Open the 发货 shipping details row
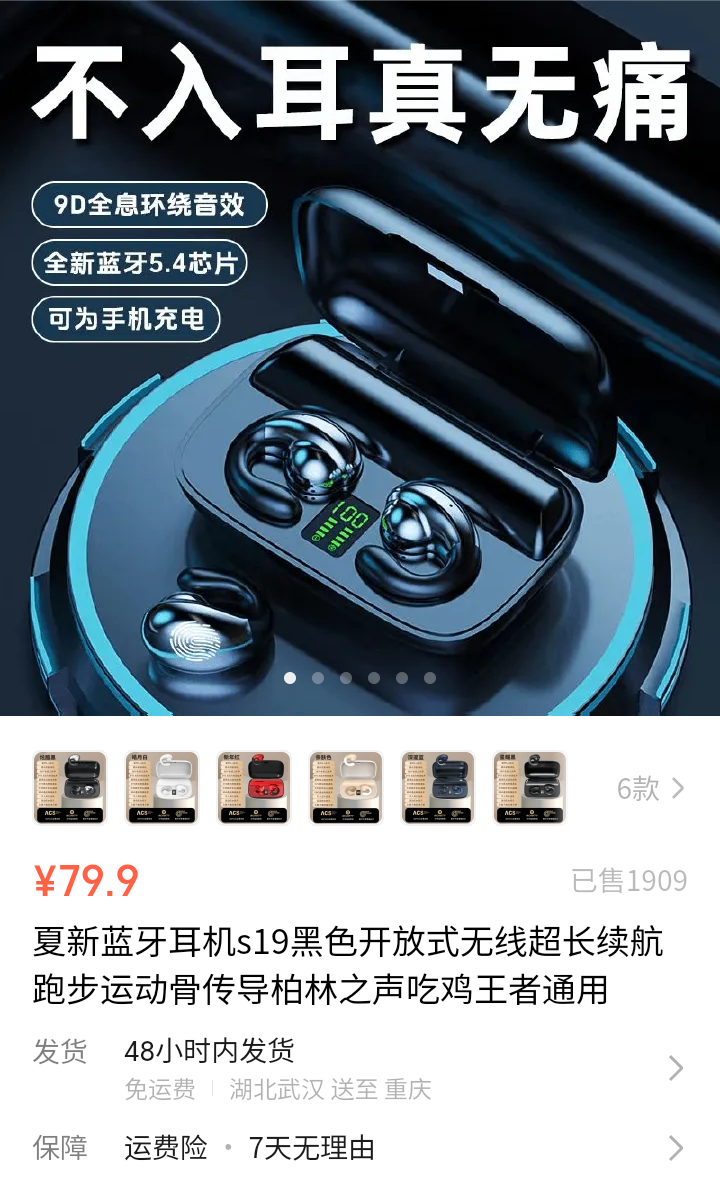This screenshot has width=720, height=1195. pos(360,1069)
